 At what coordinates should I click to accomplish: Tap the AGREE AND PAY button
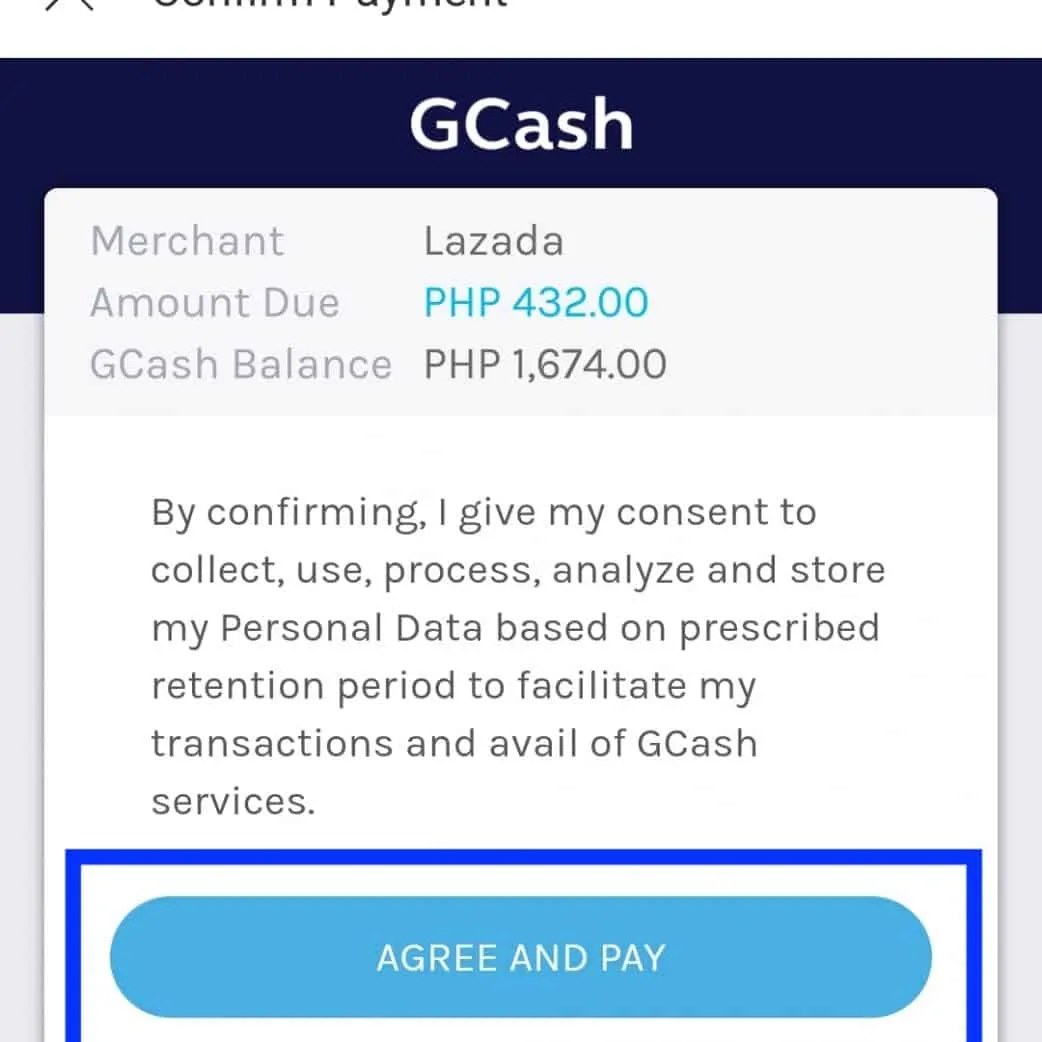(520, 957)
